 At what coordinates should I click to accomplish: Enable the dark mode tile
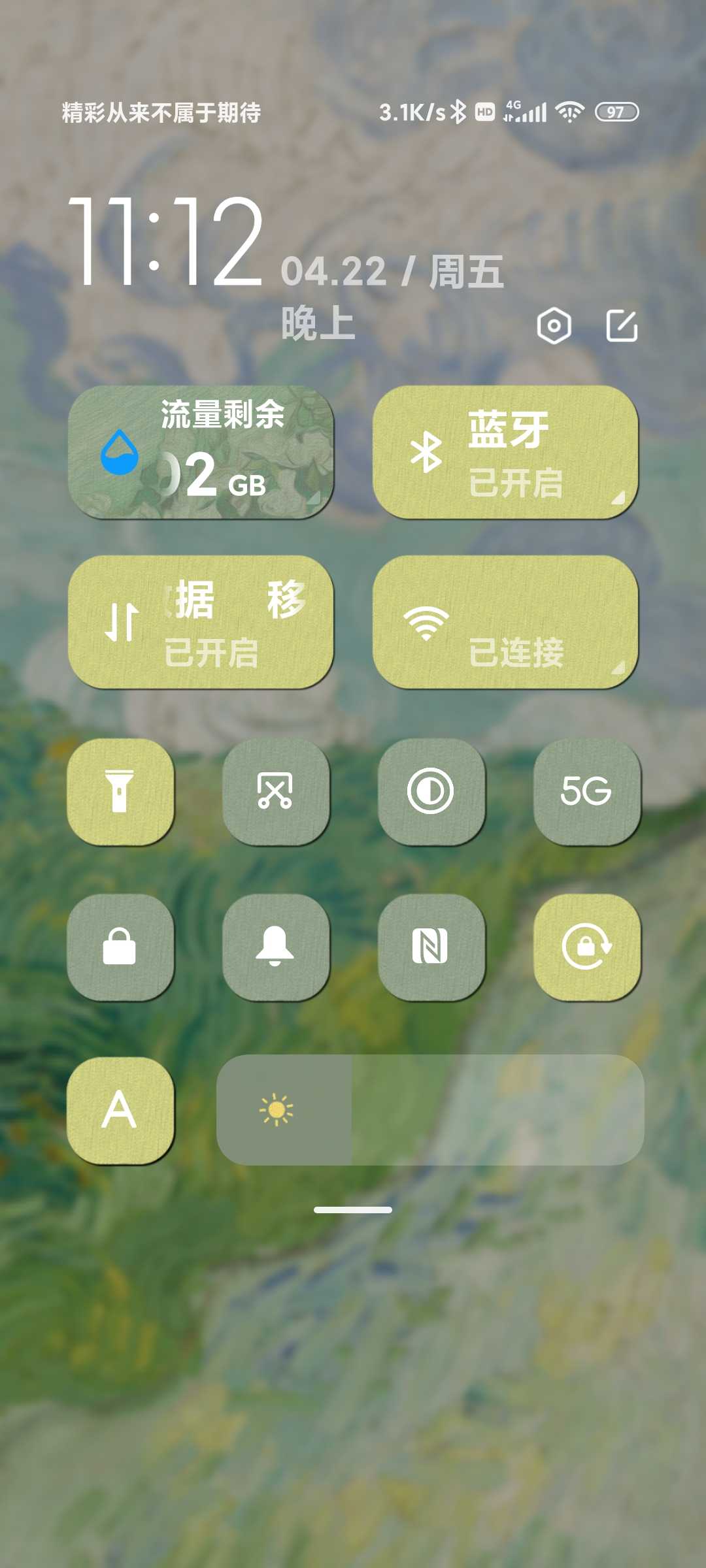click(431, 791)
